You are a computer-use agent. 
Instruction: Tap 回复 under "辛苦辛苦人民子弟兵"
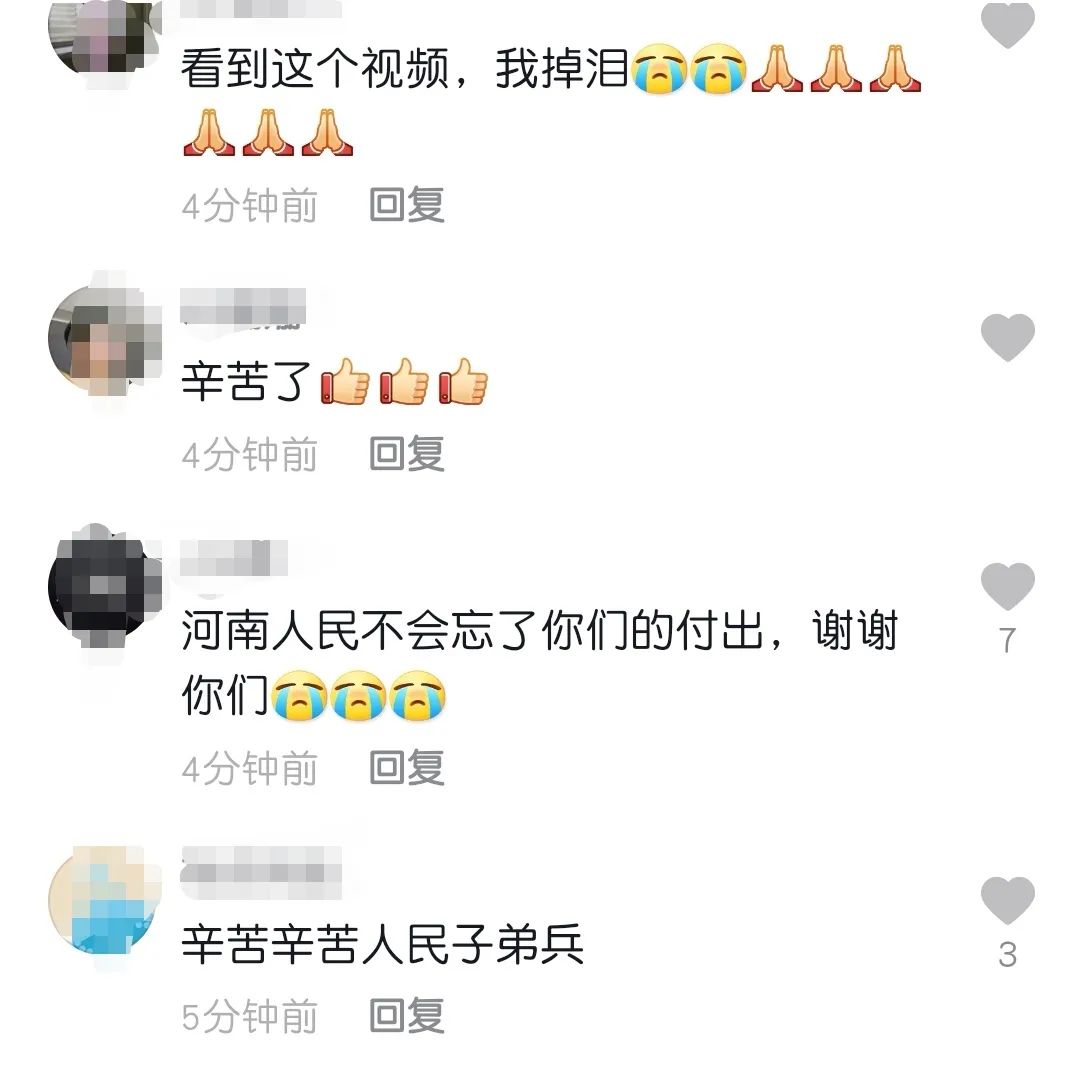click(407, 1016)
